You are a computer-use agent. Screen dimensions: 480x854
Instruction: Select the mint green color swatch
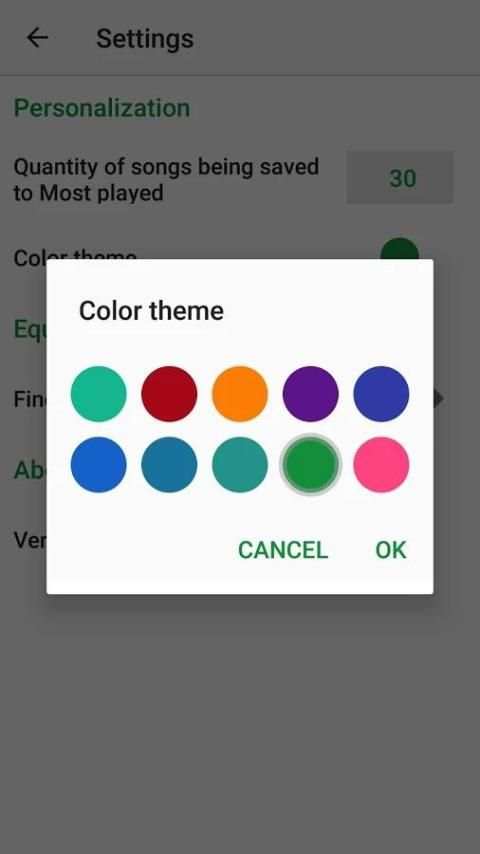(x=99, y=394)
